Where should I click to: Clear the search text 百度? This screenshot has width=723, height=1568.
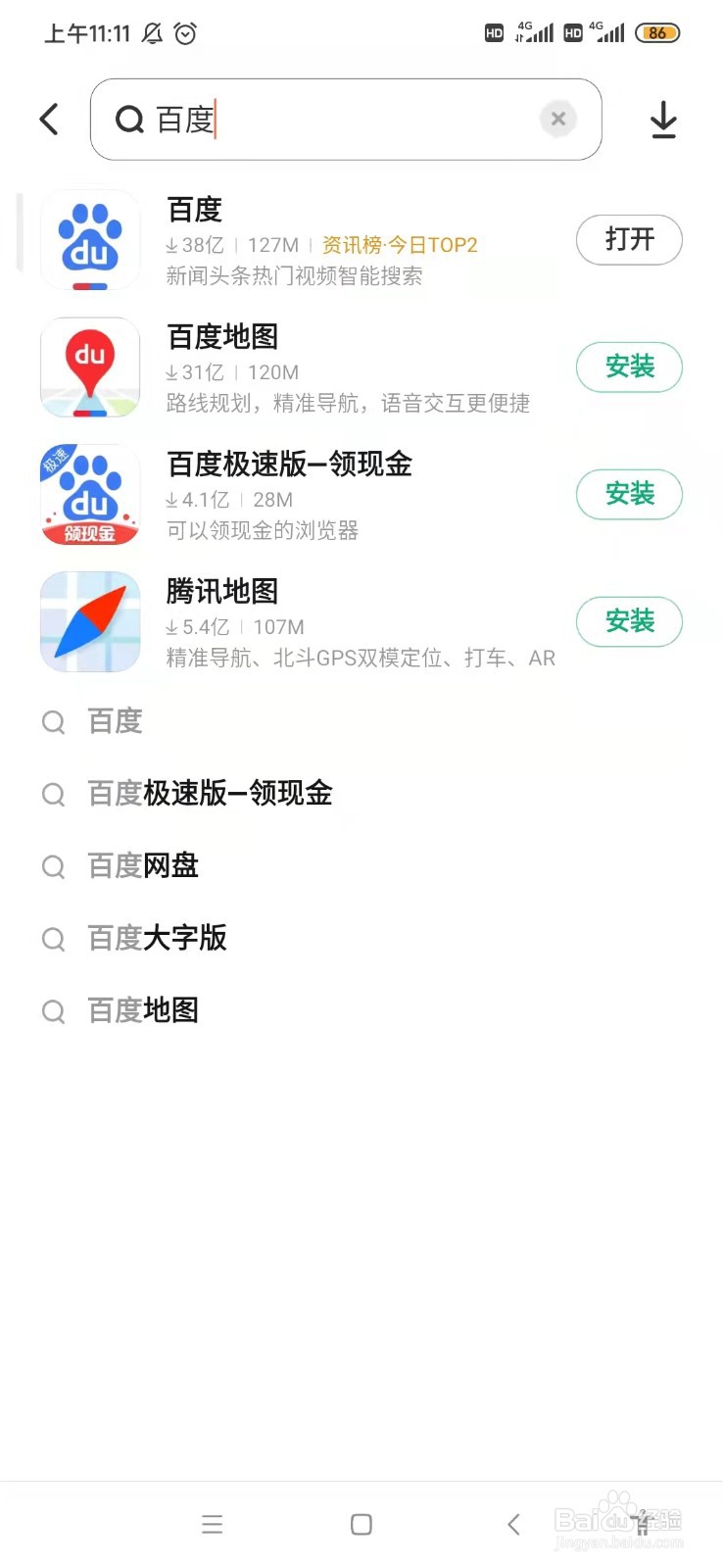pos(557,120)
